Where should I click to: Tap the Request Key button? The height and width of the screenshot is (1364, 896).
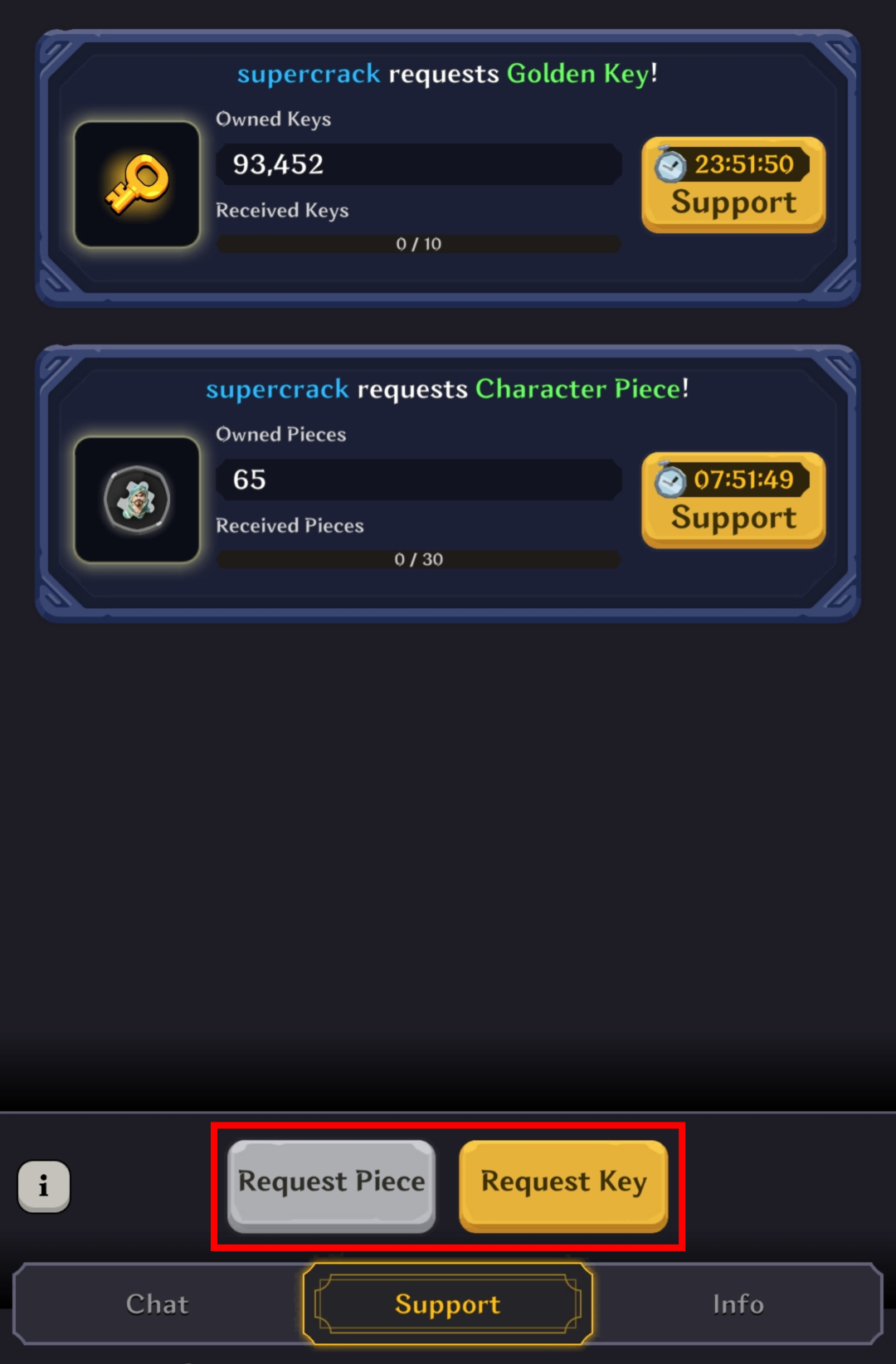(563, 1185)
